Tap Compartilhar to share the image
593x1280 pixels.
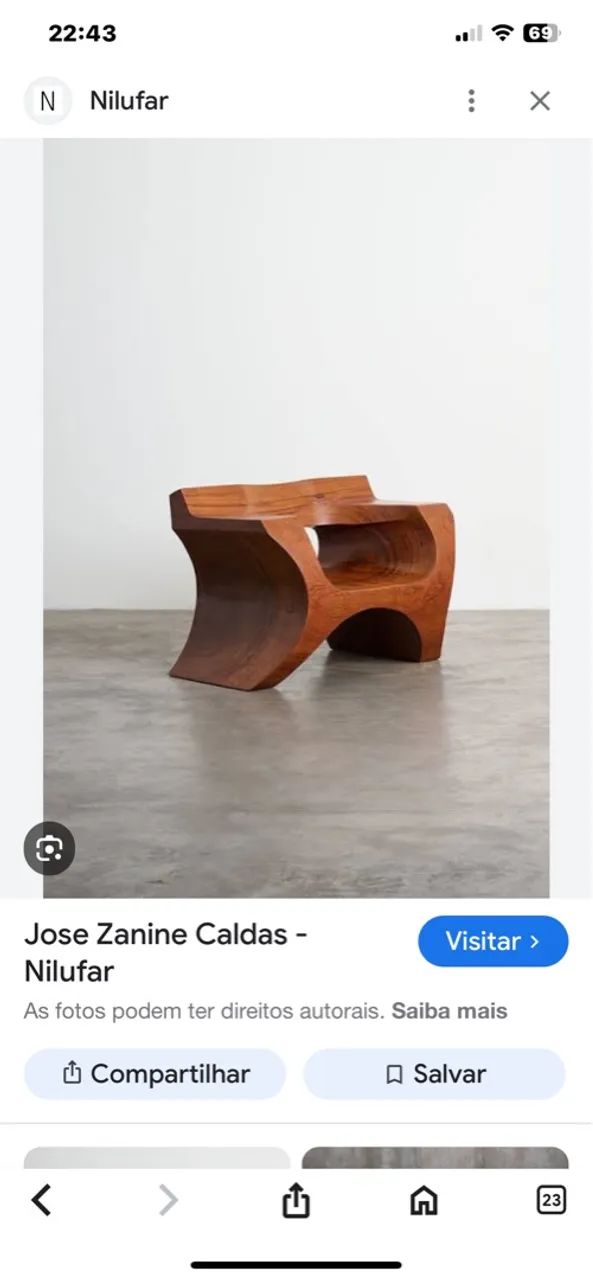pos(155,1074)
